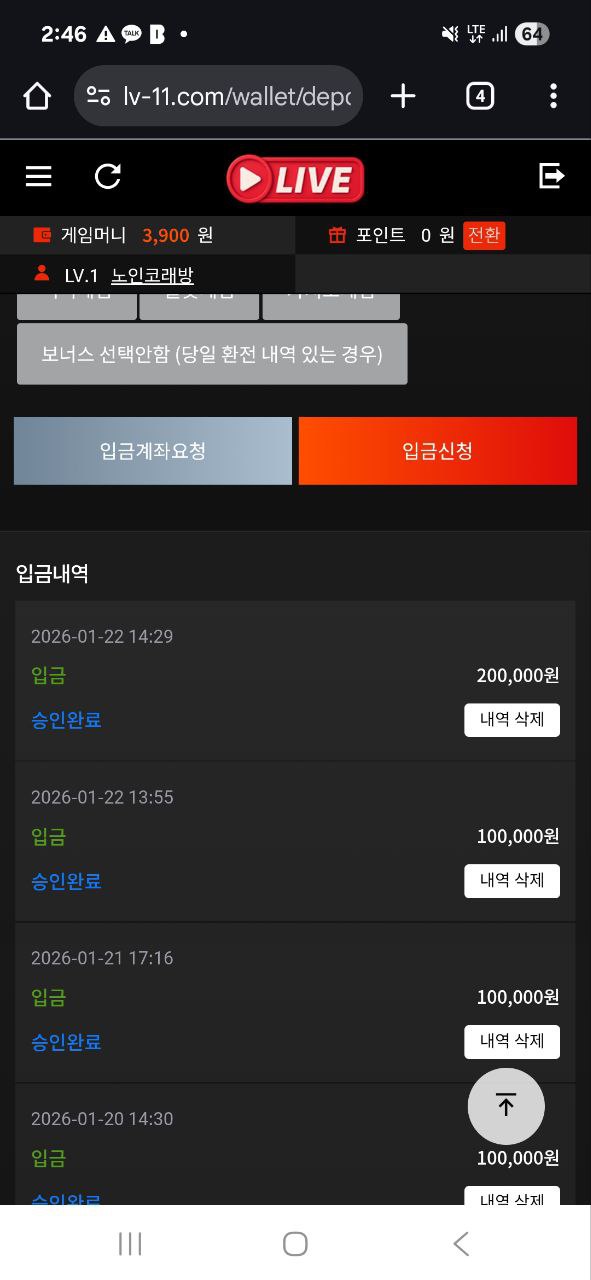Open the hamburger drawer menu
Image resolution: width=591 pixels, height=1280 pixels.
[x=38, y=177]
